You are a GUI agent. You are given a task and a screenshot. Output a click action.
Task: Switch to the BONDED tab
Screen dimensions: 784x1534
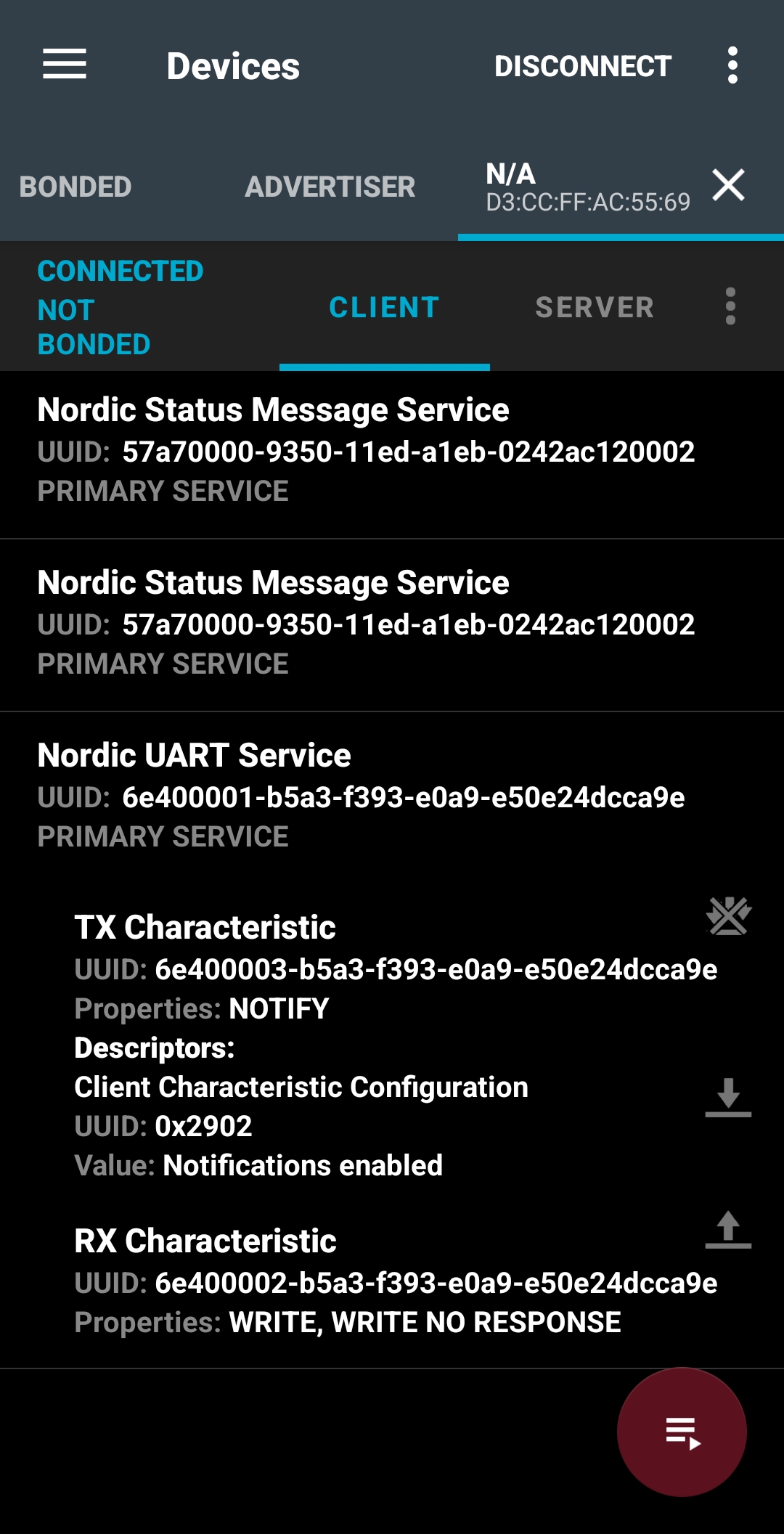(x=75, y=187)
